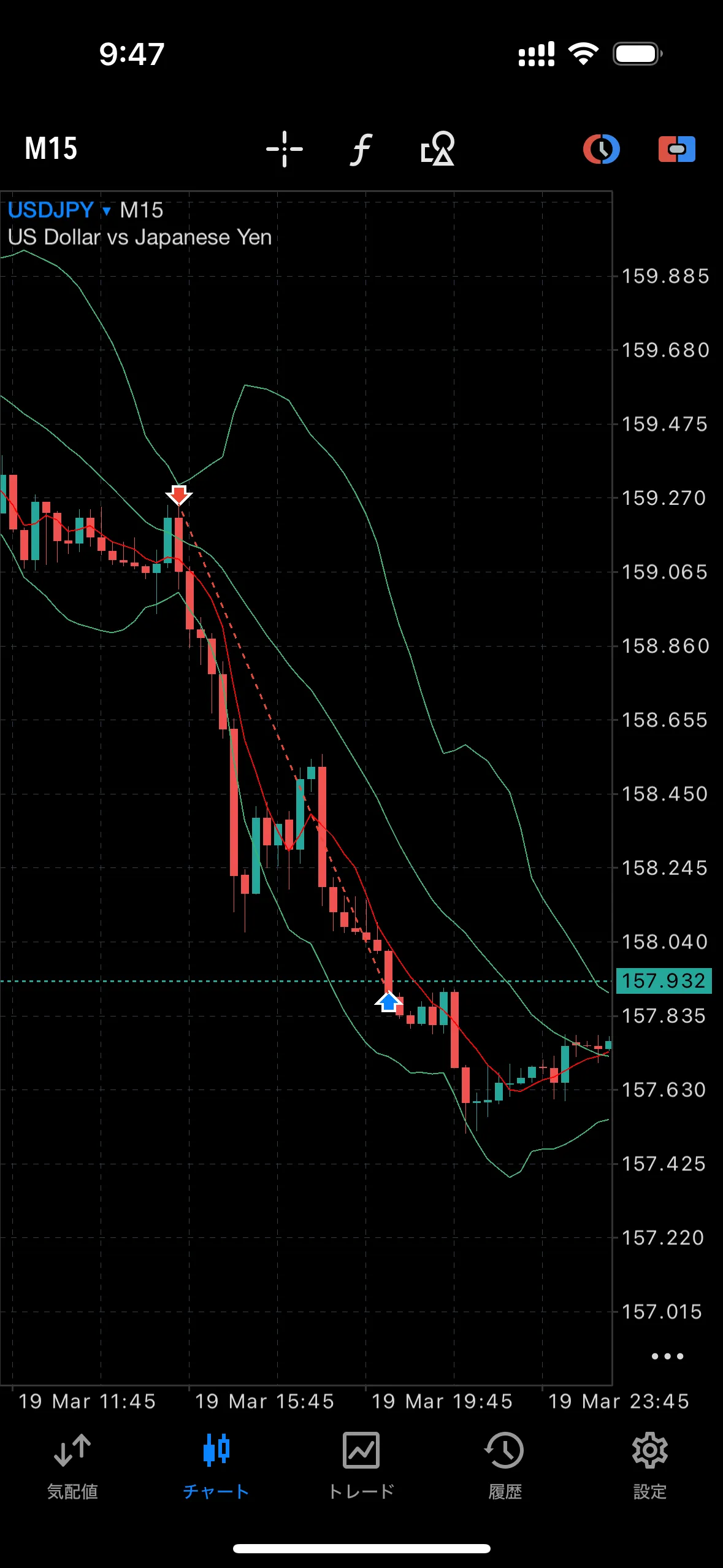Open the 設定 settings tab
Screen dimensions: 723x1568
[649, 1466]
